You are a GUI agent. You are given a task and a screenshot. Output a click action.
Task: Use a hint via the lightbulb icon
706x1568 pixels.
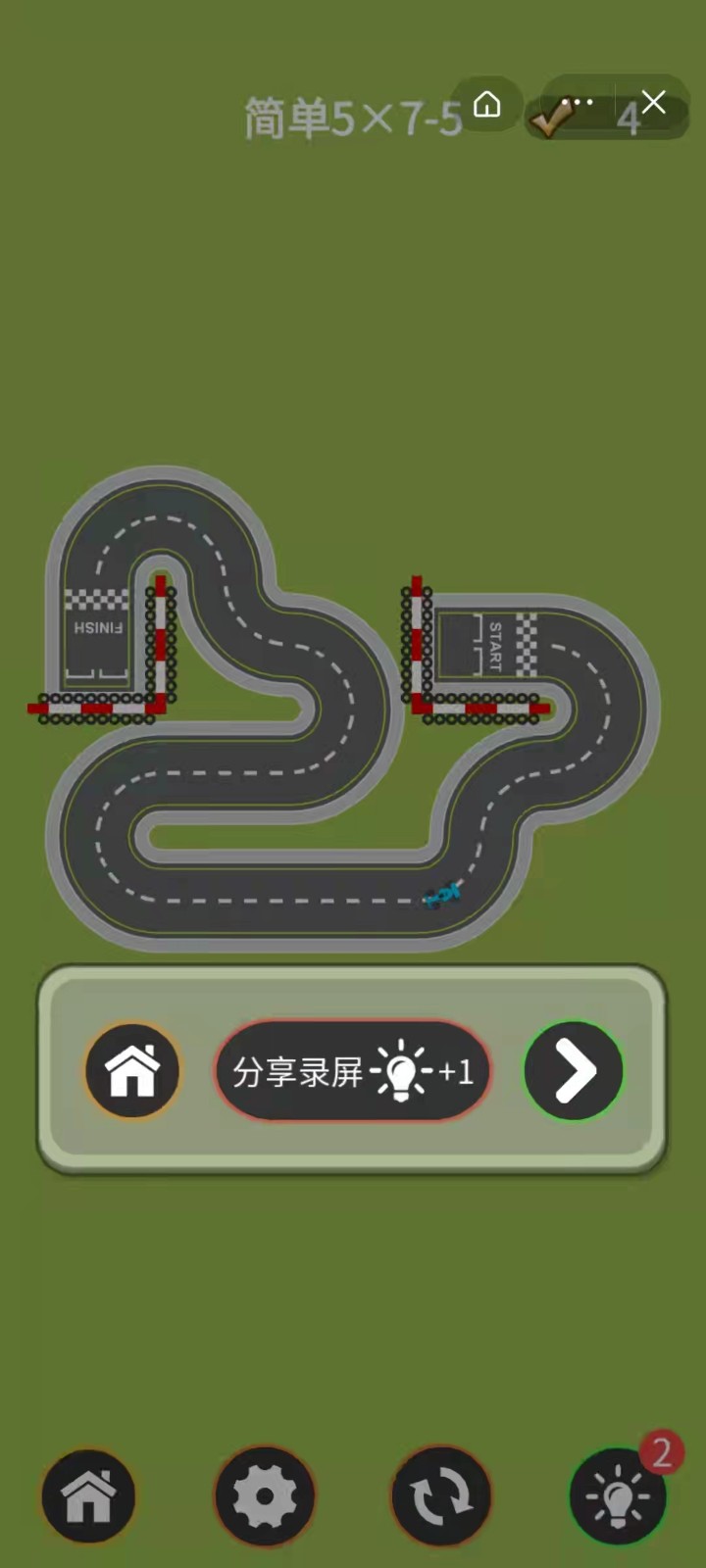tap(618, 1496)
